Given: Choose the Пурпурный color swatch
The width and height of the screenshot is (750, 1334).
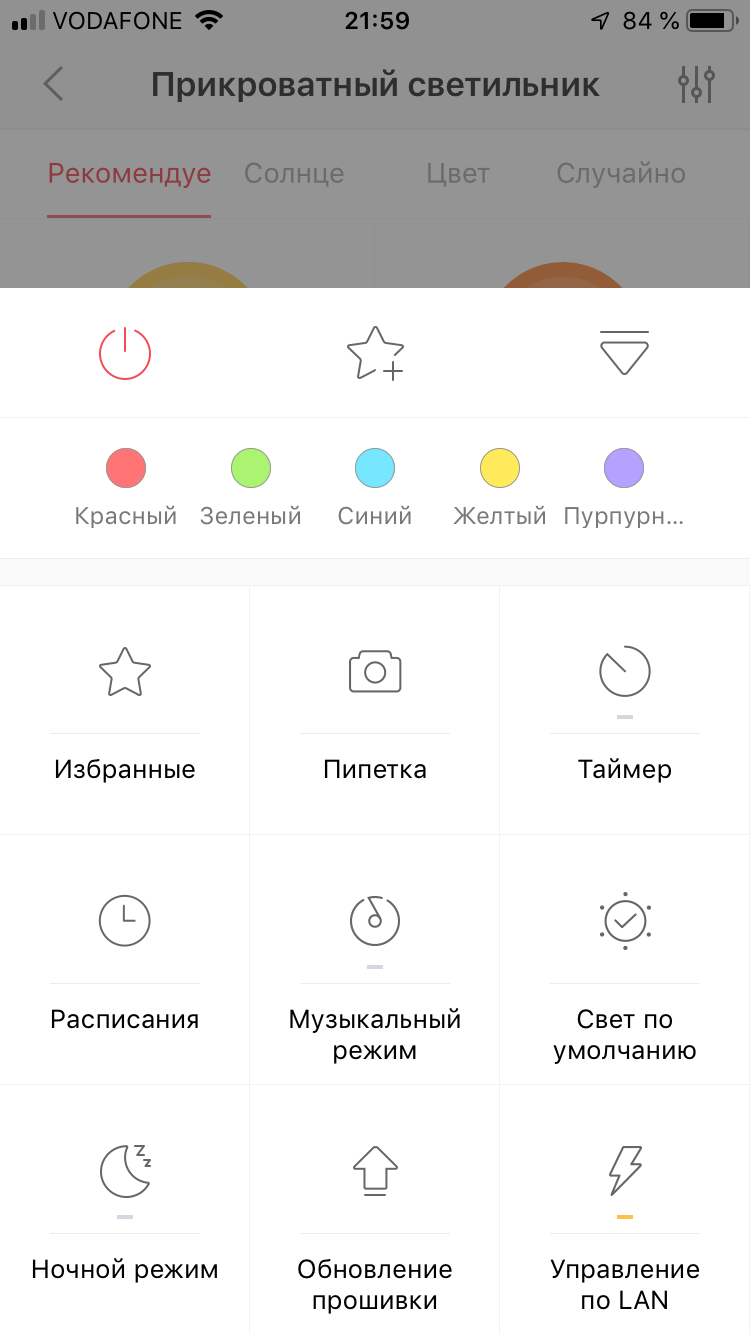Looking at the screenshot, I should (x=624, y=467).
